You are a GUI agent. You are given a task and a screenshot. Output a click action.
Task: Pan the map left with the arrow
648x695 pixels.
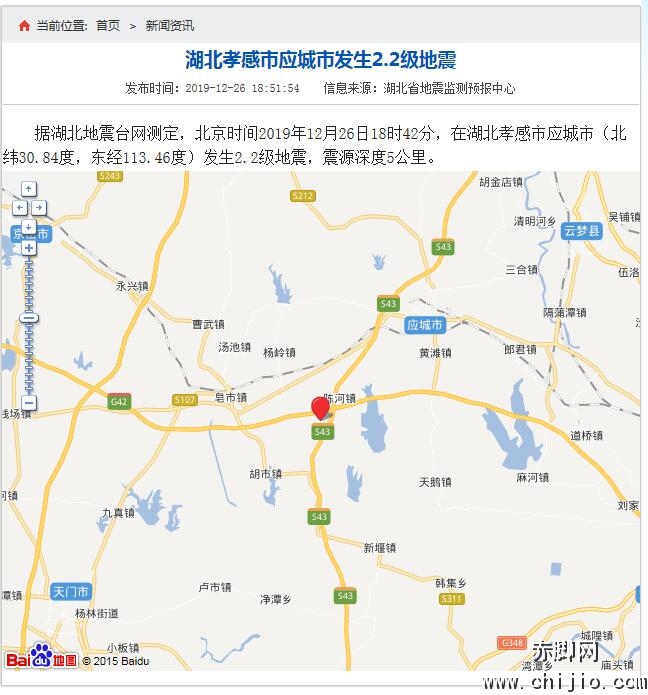click(19, 207)
